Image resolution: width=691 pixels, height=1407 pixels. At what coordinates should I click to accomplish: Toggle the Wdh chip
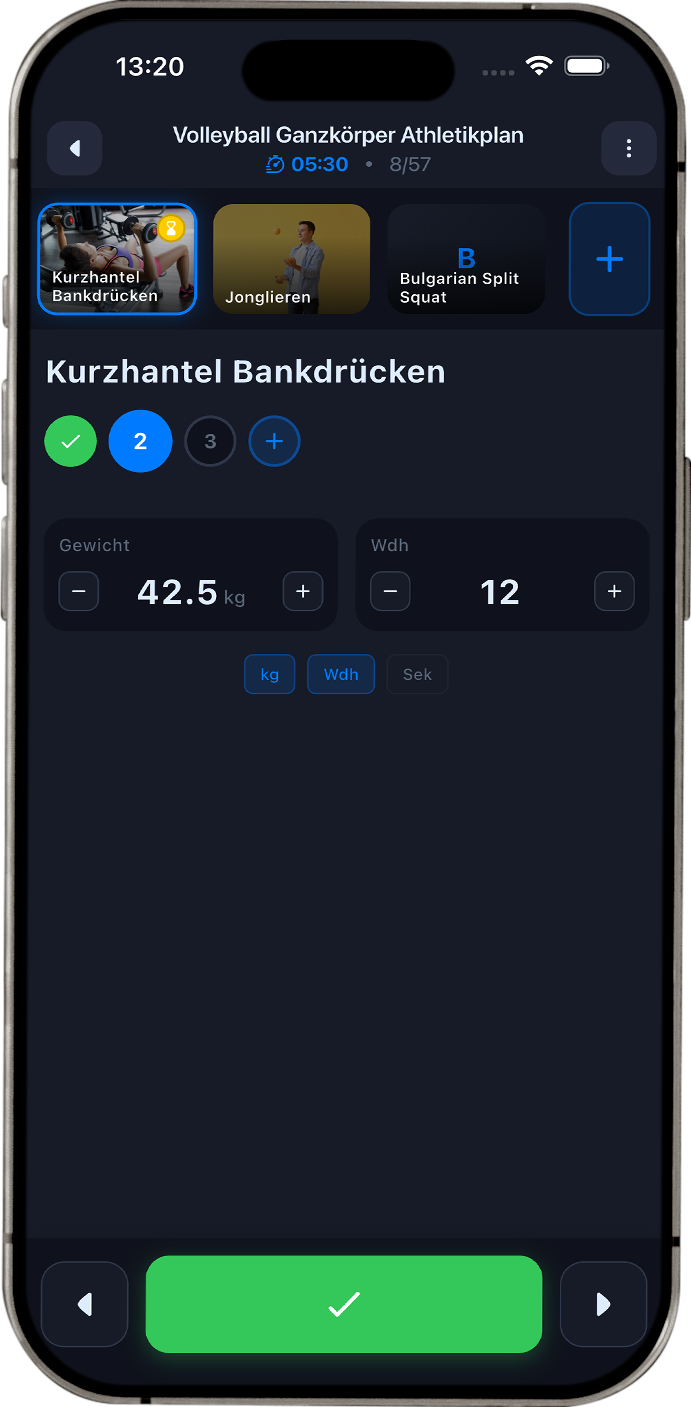pos(341,674)
